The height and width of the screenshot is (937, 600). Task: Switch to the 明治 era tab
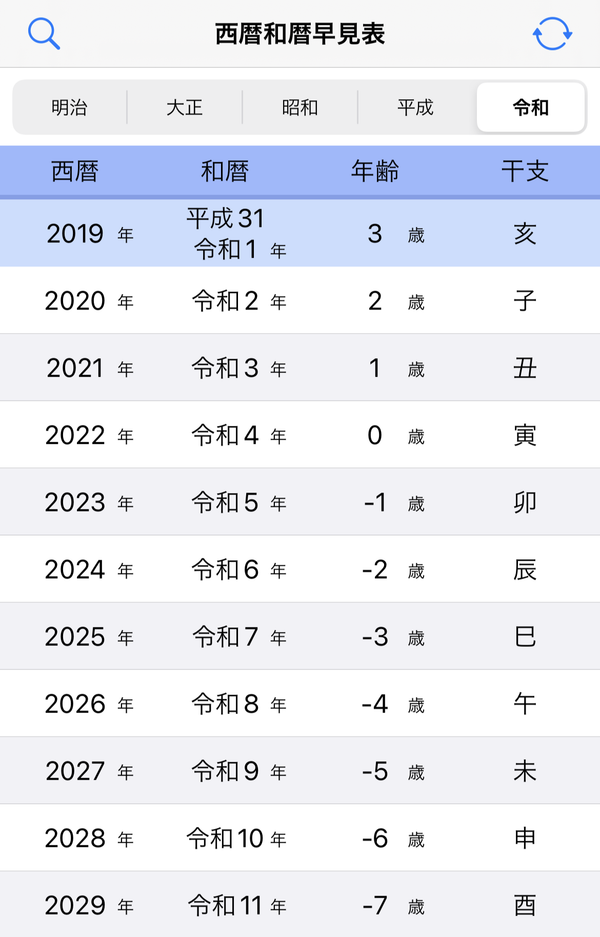coord(70,108)
